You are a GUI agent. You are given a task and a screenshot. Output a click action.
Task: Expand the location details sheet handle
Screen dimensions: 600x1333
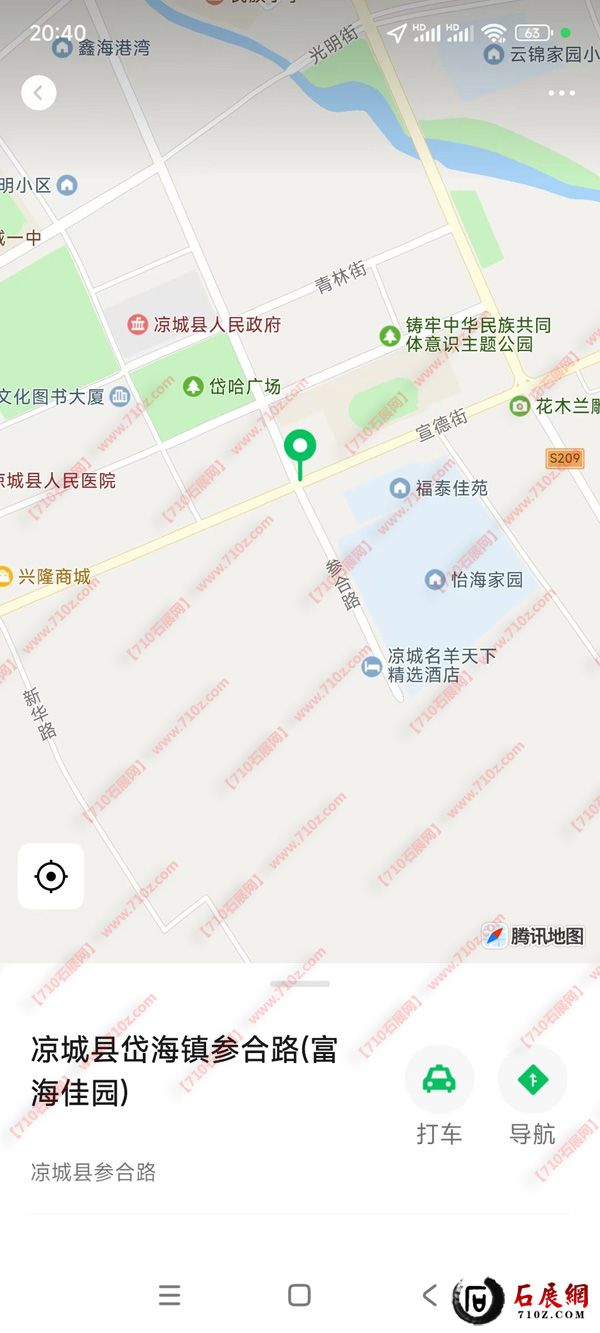(299, 983)
